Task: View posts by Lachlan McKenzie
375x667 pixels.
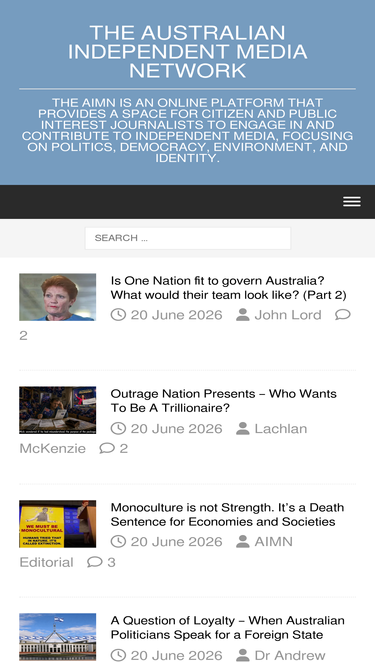Action: point(163,438)
